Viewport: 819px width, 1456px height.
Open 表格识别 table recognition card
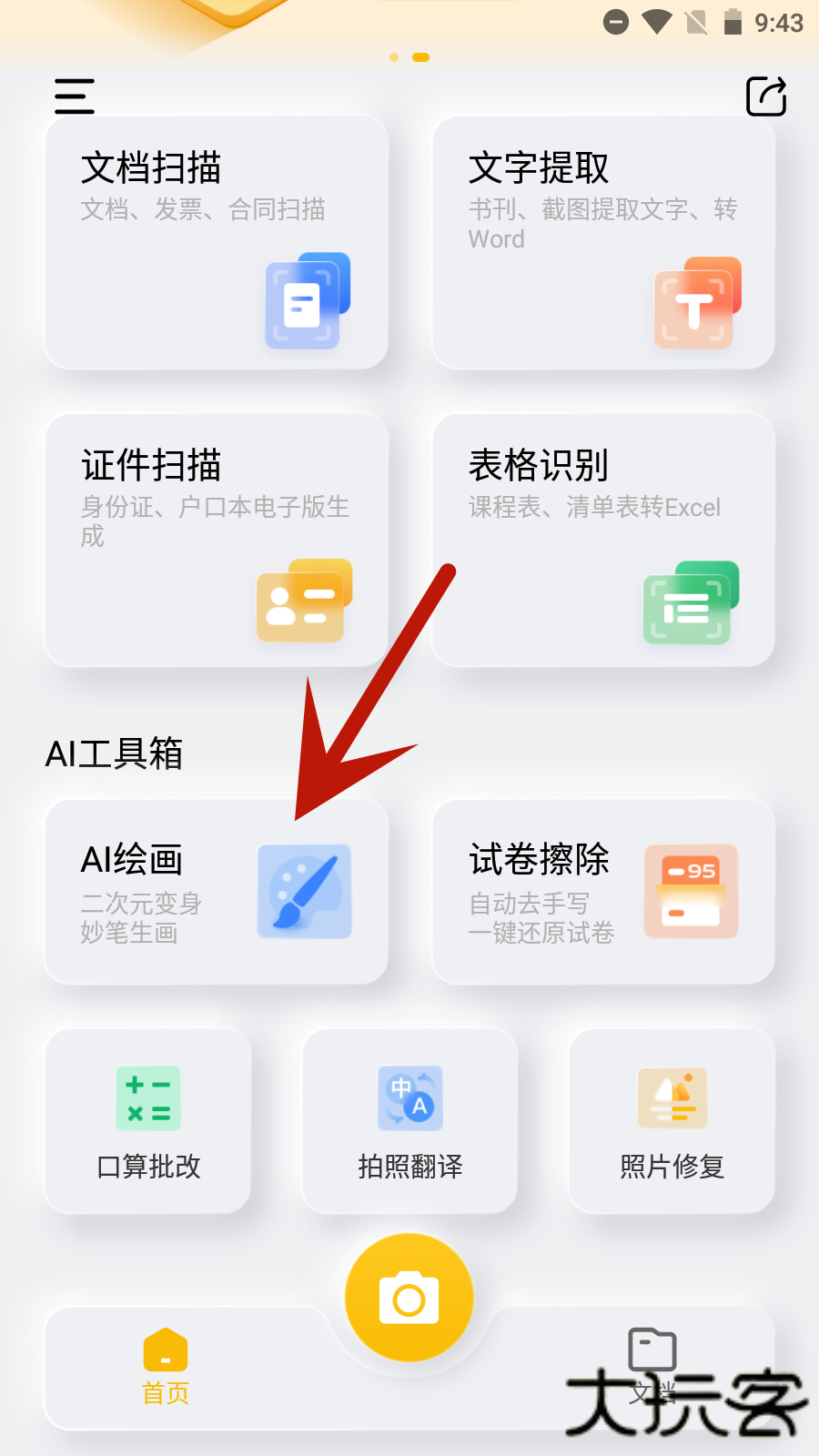[x=603, y=540]
